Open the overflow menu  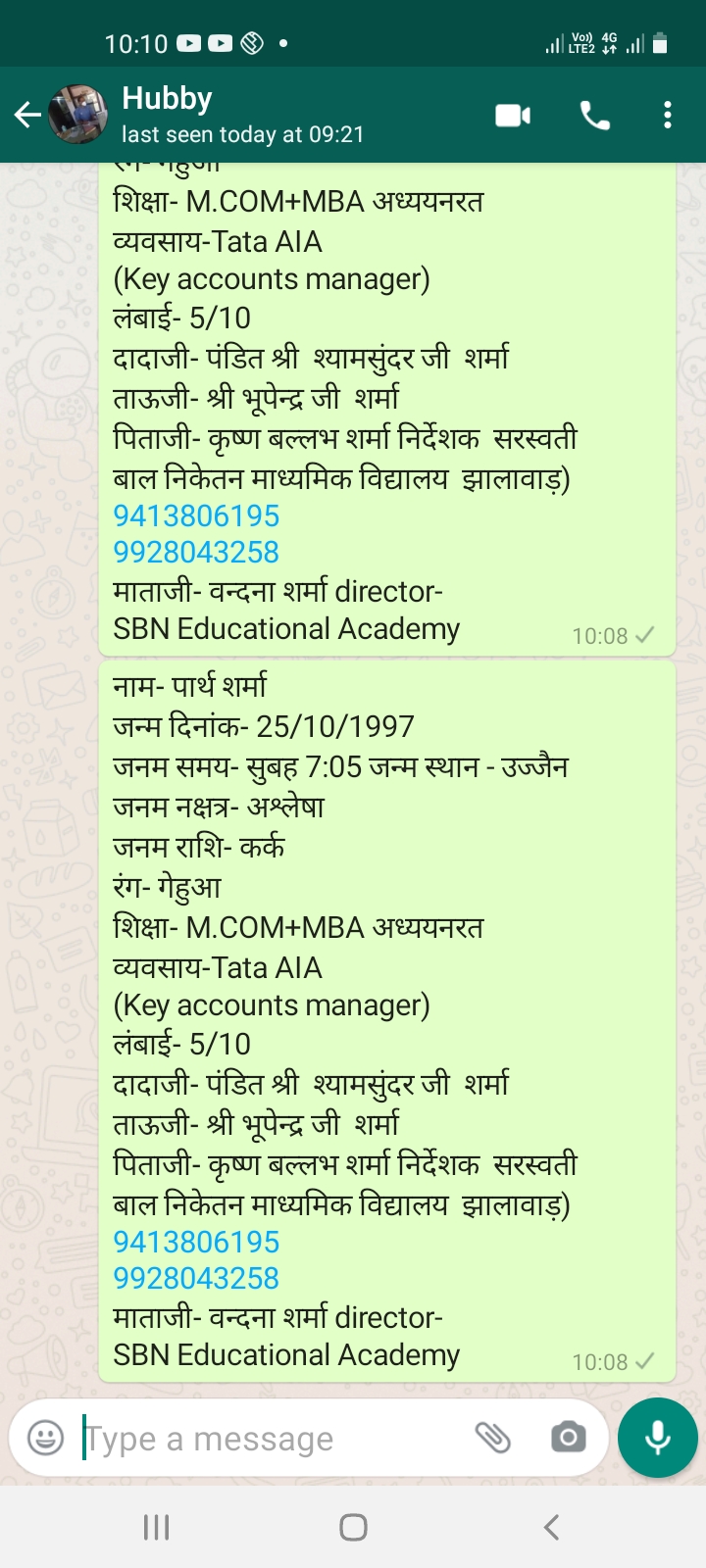tap(668, 116)
